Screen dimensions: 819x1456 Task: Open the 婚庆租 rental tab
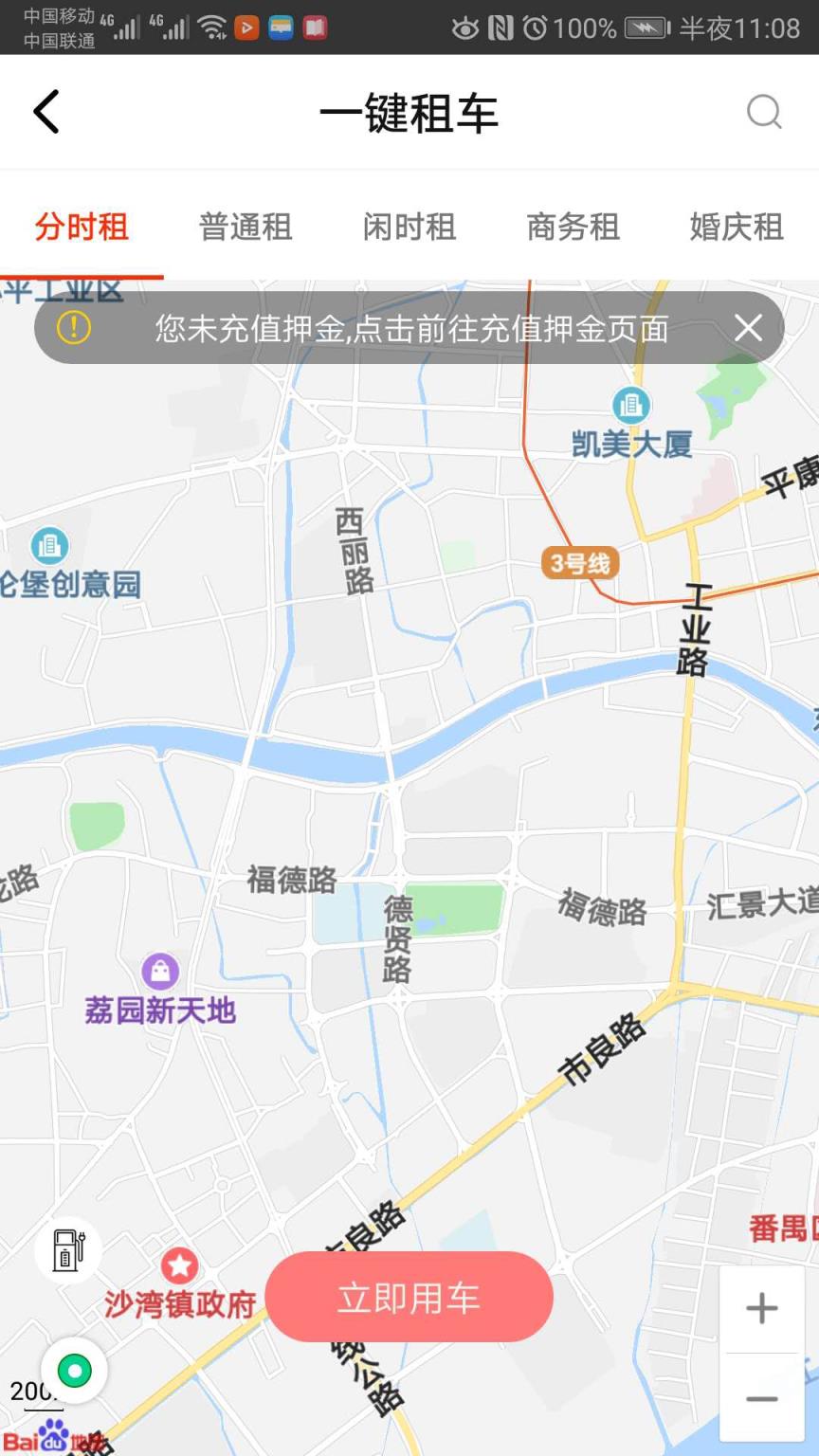click(736, 227)
